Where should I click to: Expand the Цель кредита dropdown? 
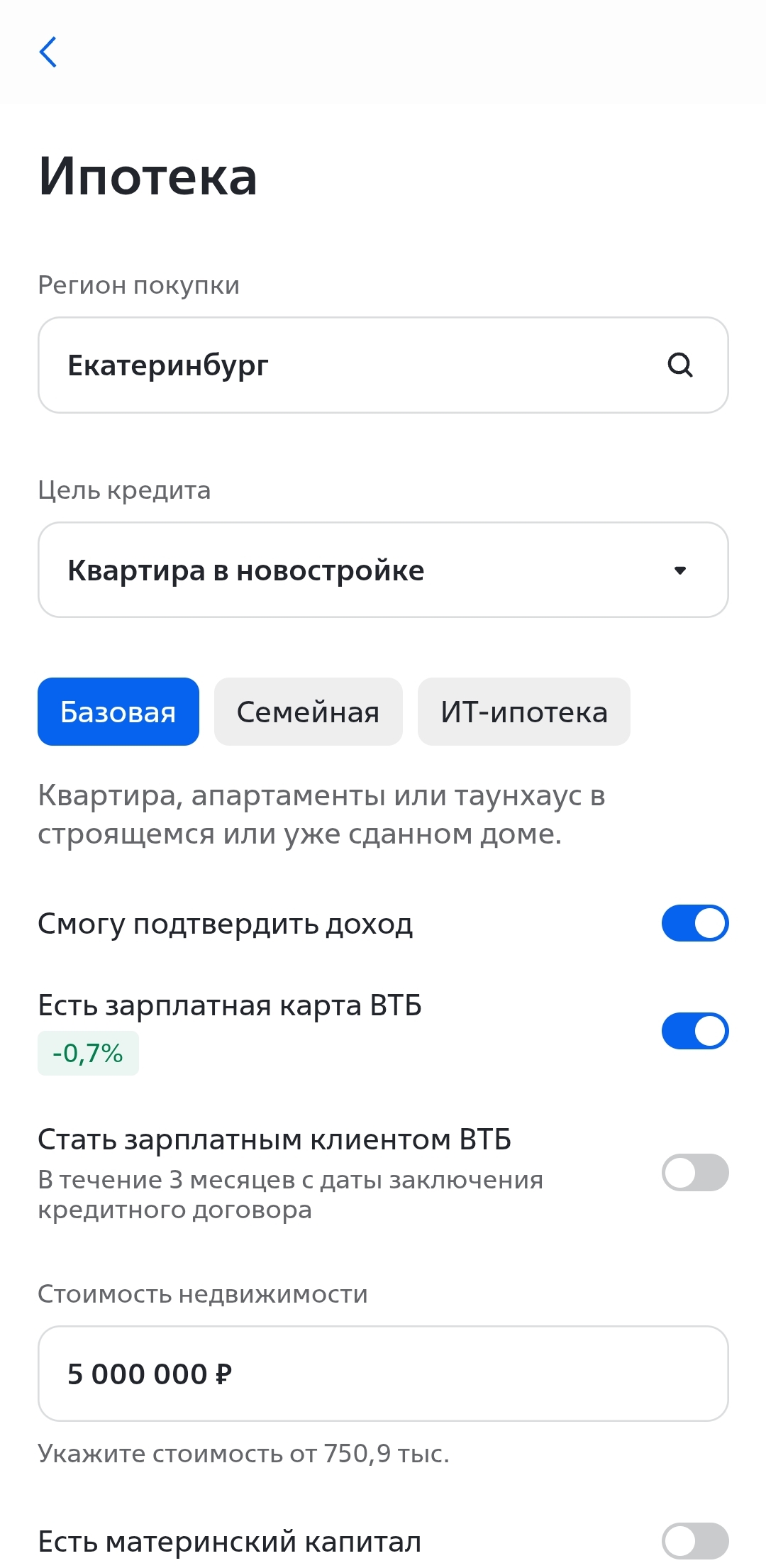[383, 570]
